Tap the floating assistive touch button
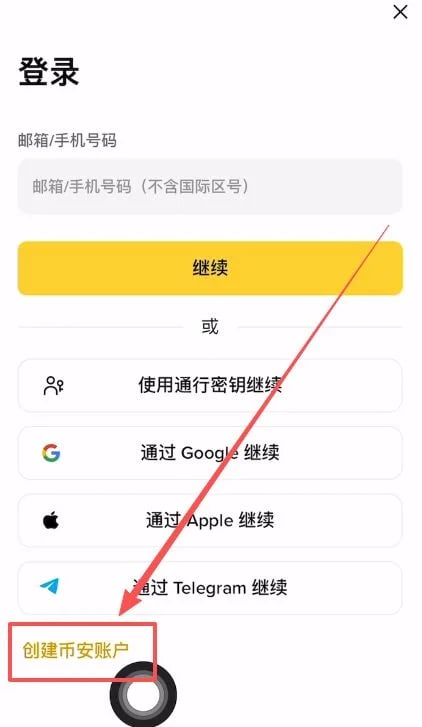The height and width of the screenshot is (727, 422). pyautogui.click(x=143, y=695)
